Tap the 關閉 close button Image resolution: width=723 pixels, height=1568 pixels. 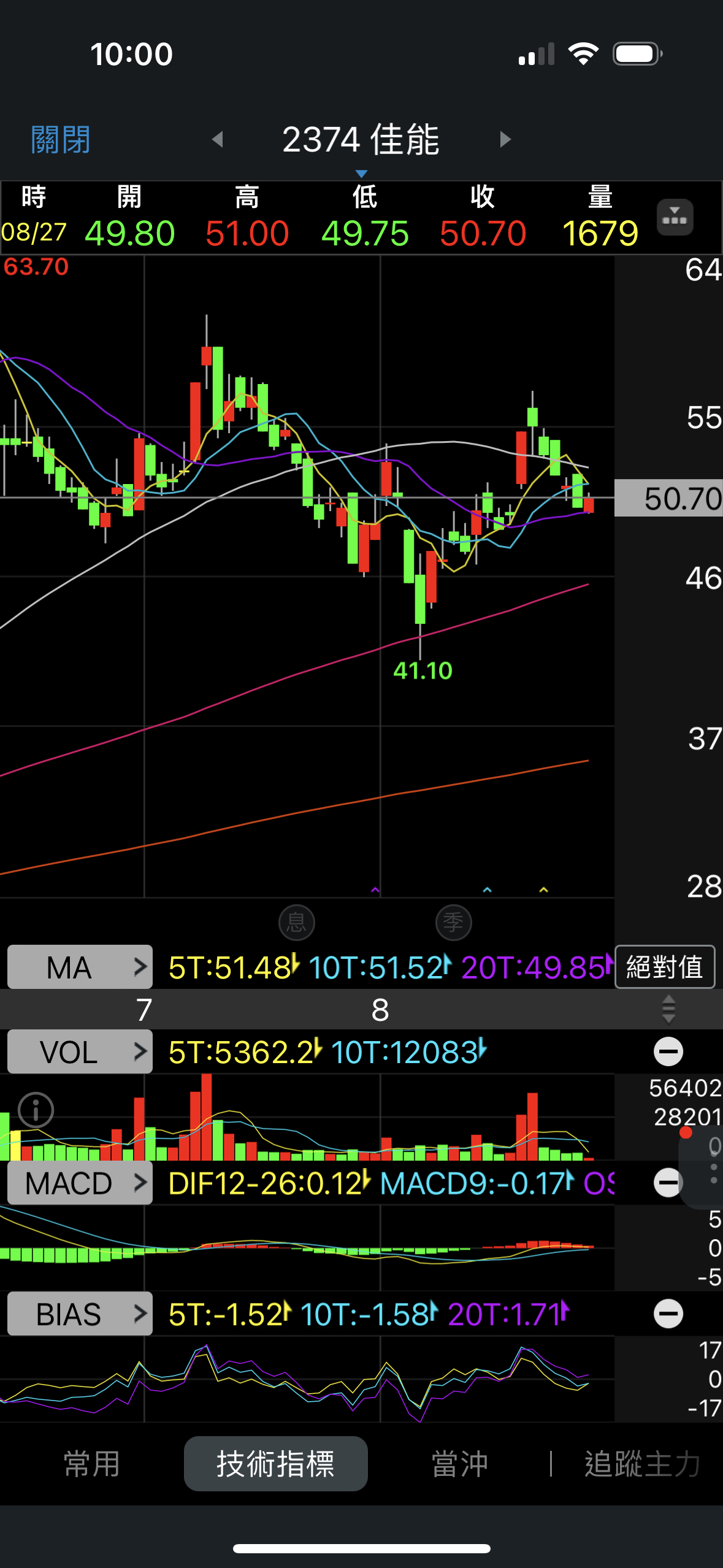tap(59, 139)
